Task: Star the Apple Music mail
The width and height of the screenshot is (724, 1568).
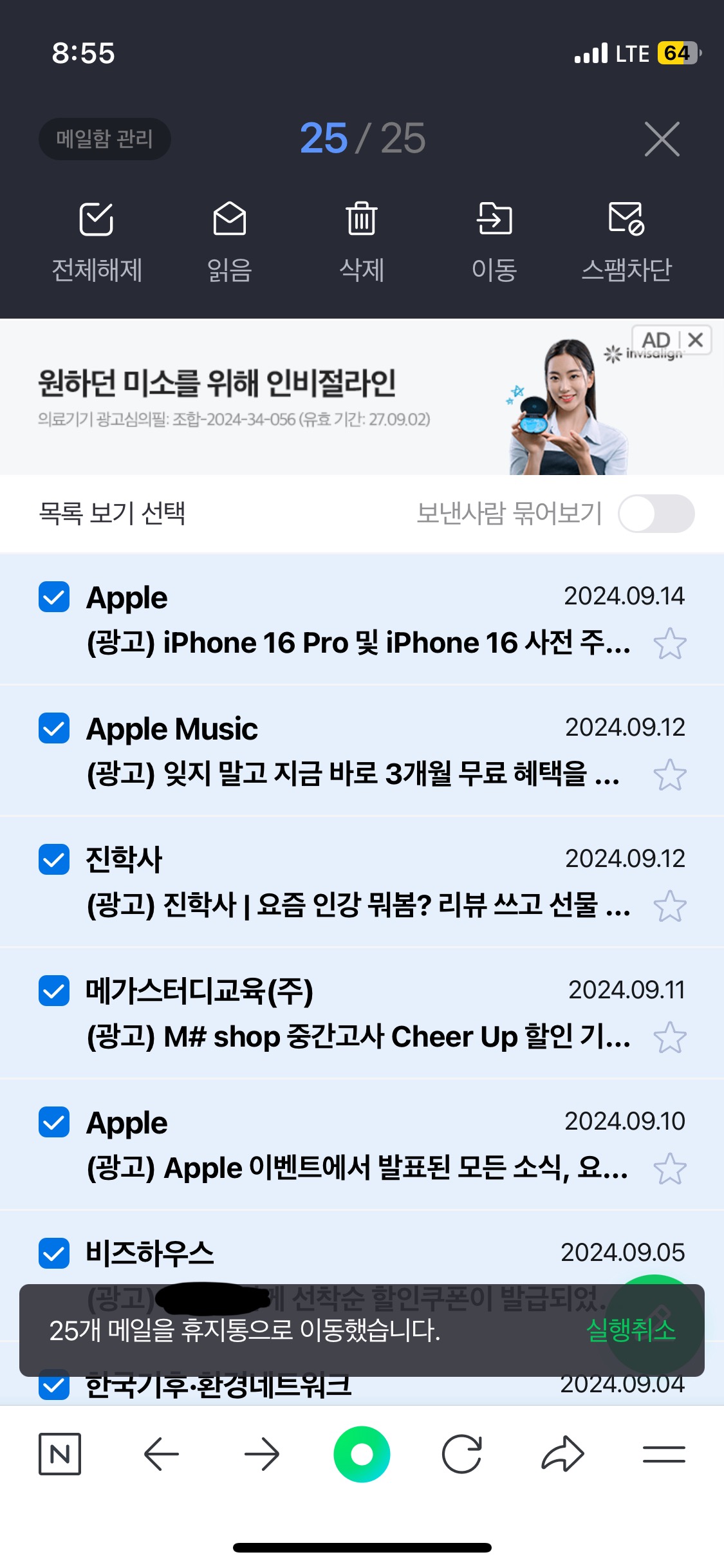Action: (x=670, y=775)
